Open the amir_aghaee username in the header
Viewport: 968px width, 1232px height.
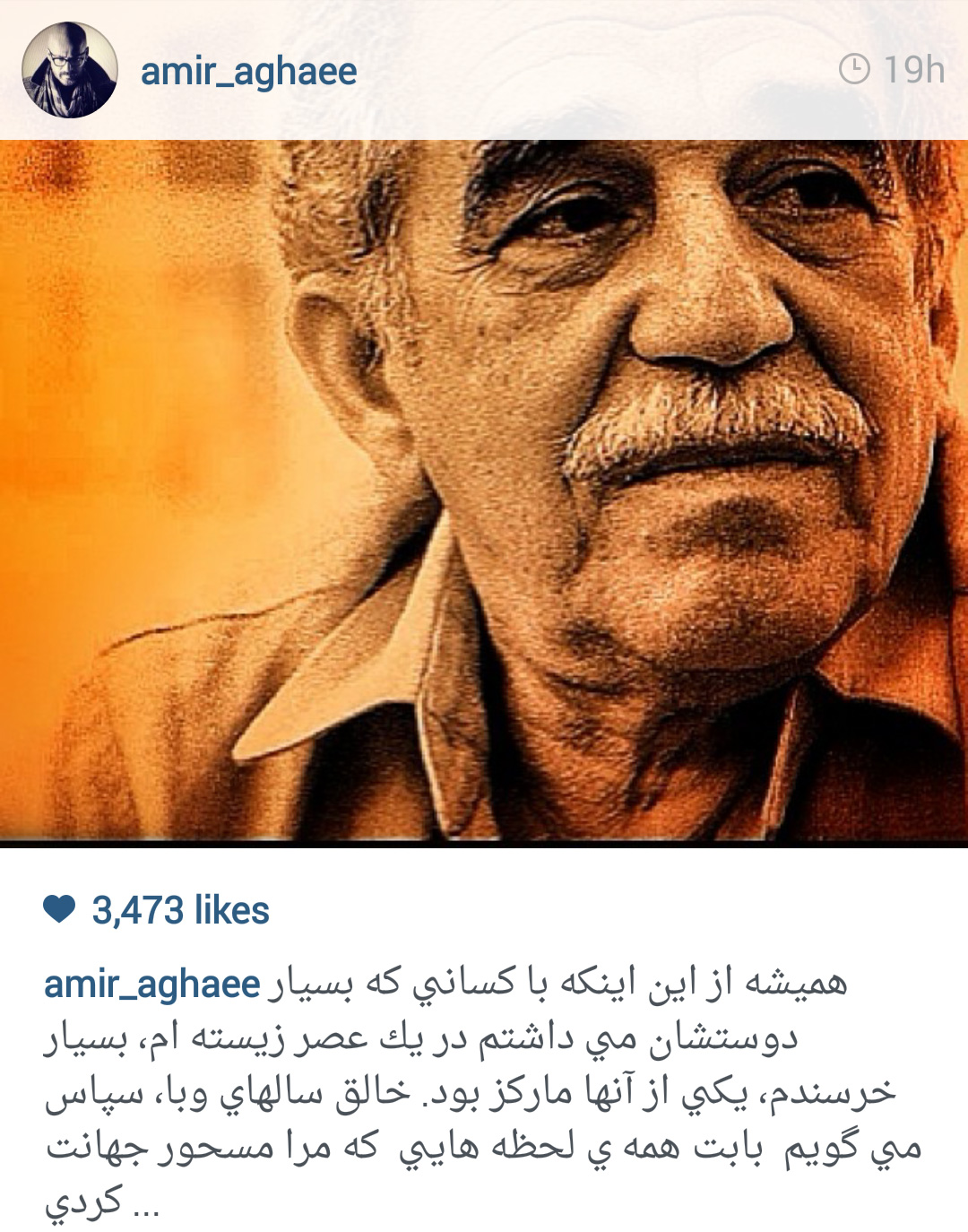click(x=248, y=71)
